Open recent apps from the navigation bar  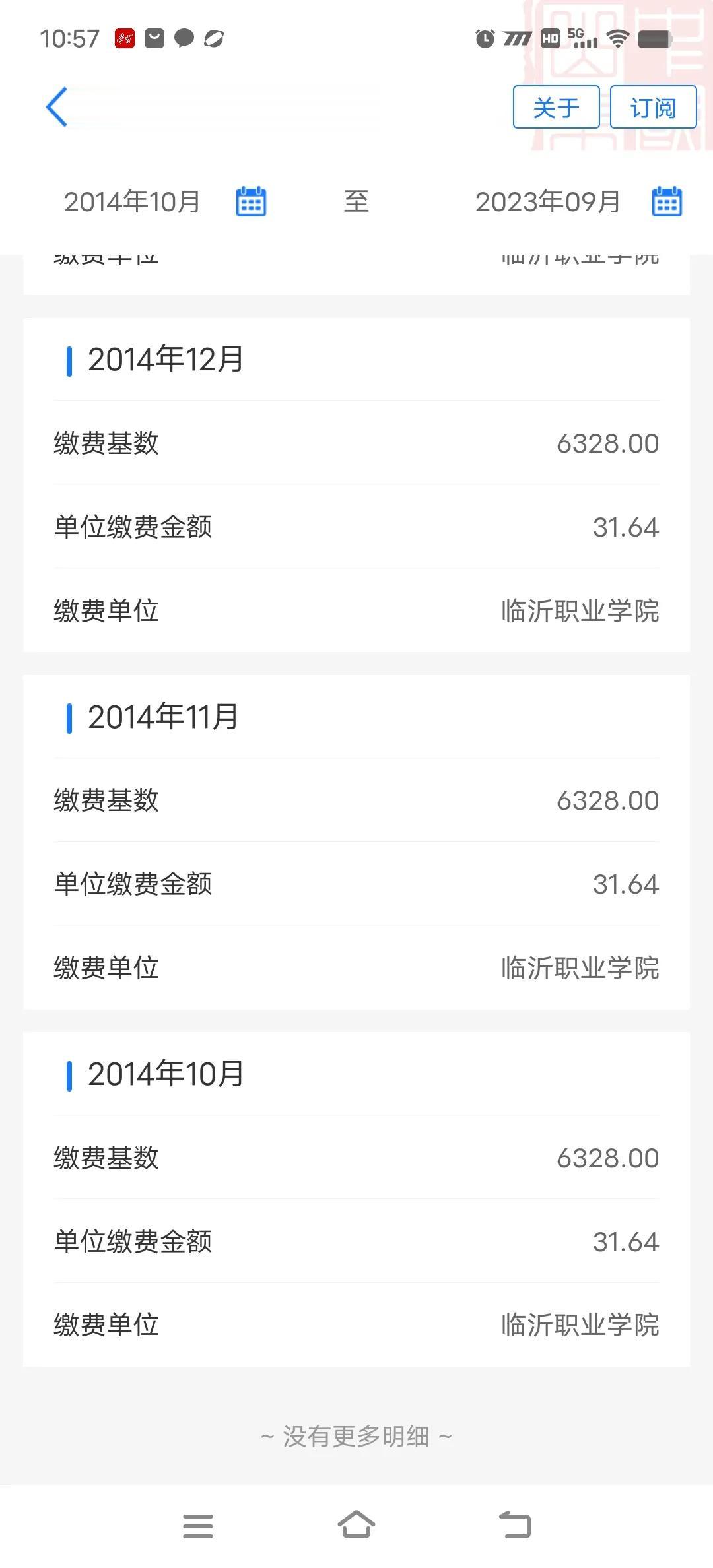[198, 1526]
